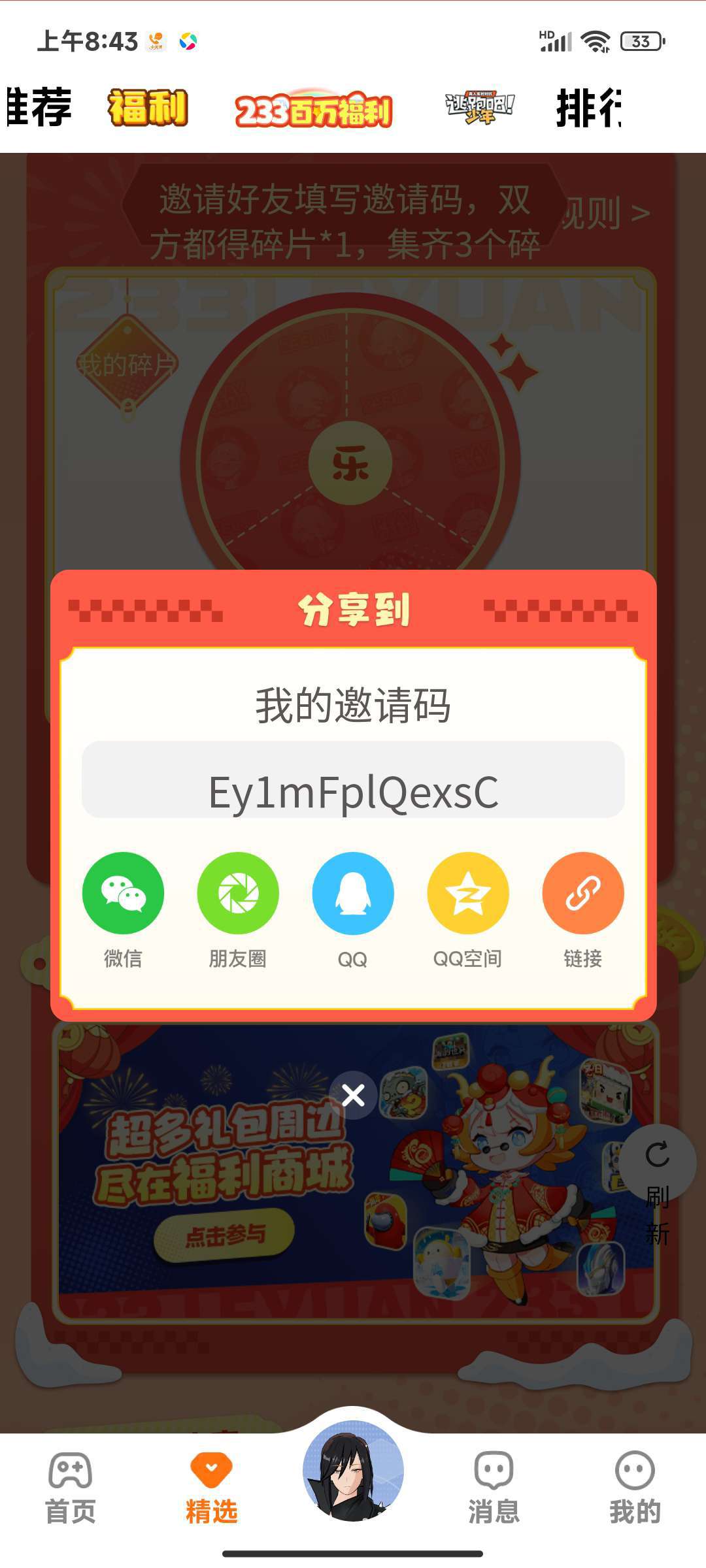Go to the 首页 home tab

(x=71, y=1488)
